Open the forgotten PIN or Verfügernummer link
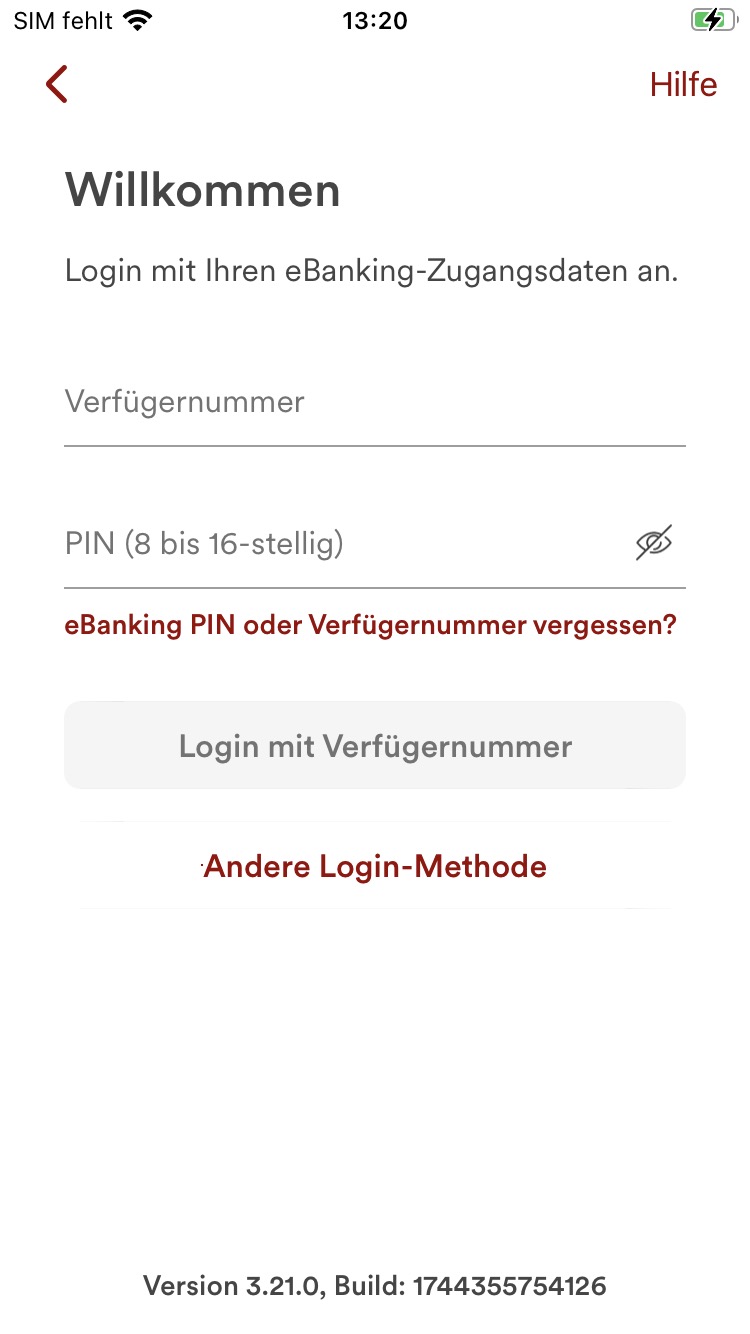 pyautogui.click(x=371, y=626)
